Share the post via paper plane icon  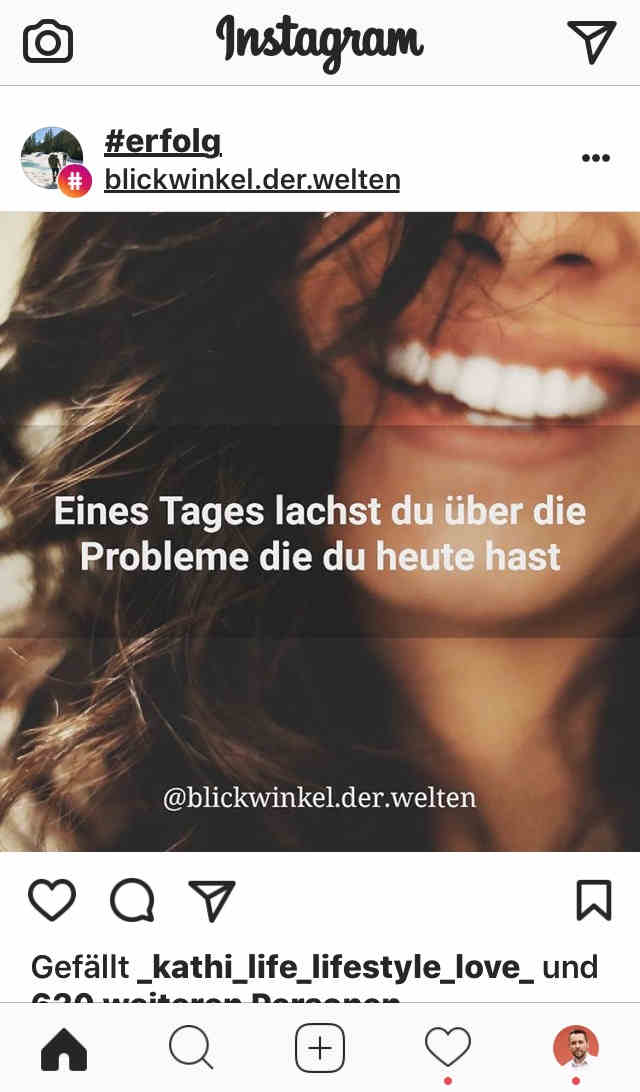point(212,900)
